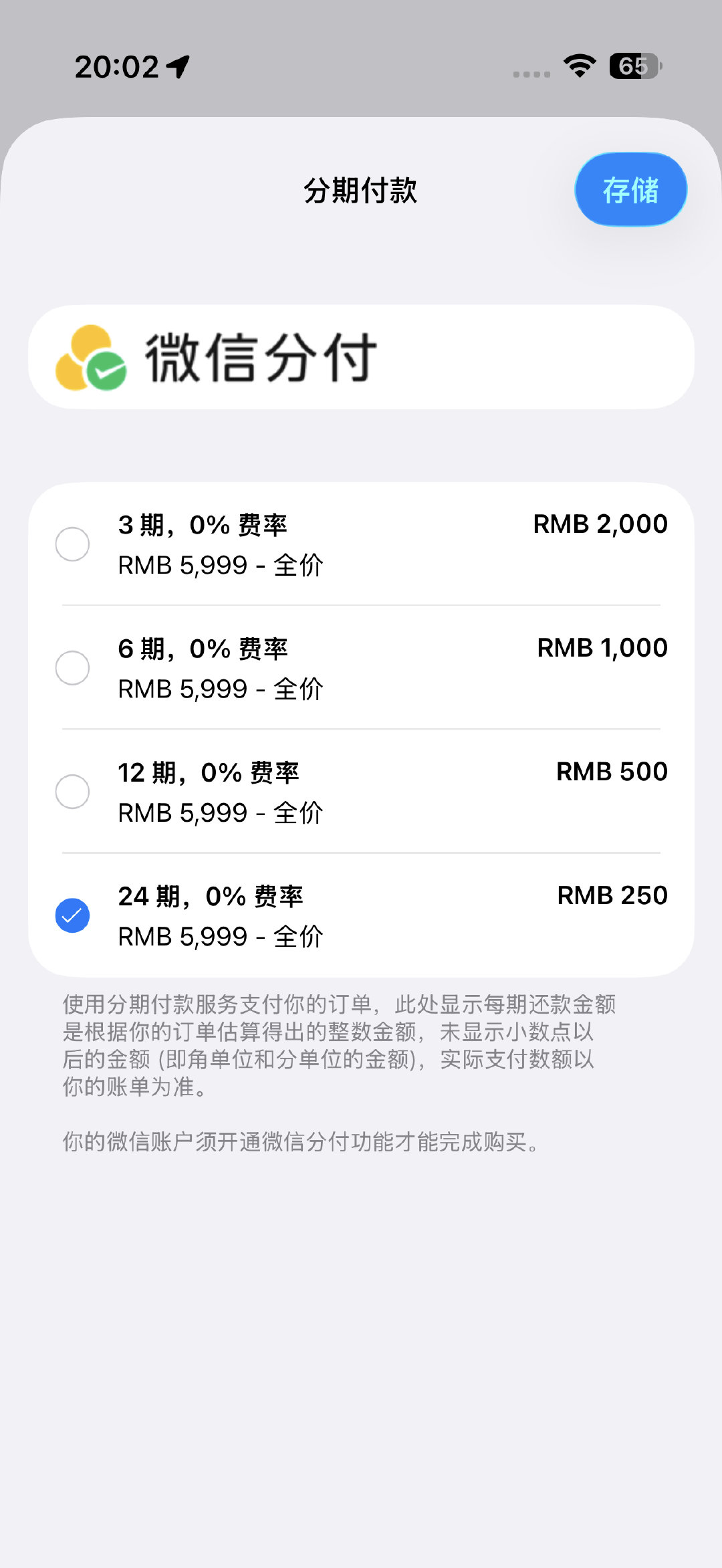
Task: Pick the 12 期 RMB 500 installment plan
Action: click(x=361, y=791)
